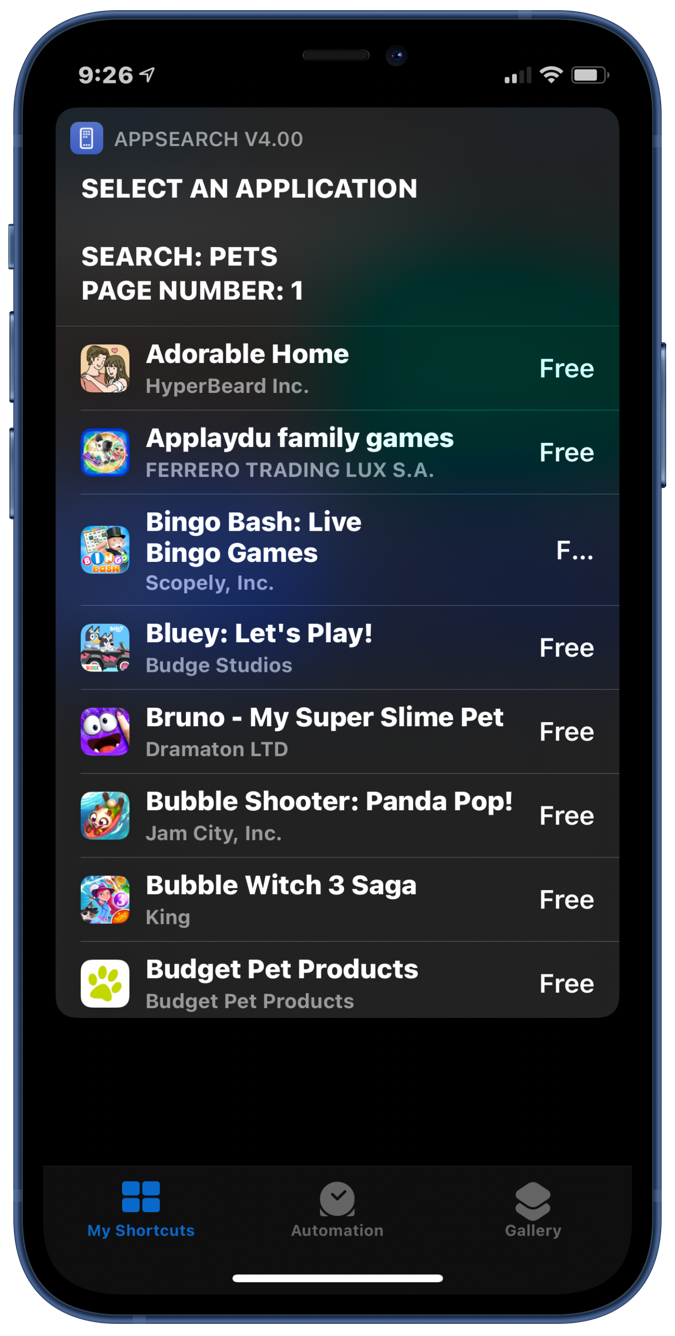This screenshot has width=675, height=1336.
Task: Select Bruno - My Super Slime Pet
Action: (337, 732)
